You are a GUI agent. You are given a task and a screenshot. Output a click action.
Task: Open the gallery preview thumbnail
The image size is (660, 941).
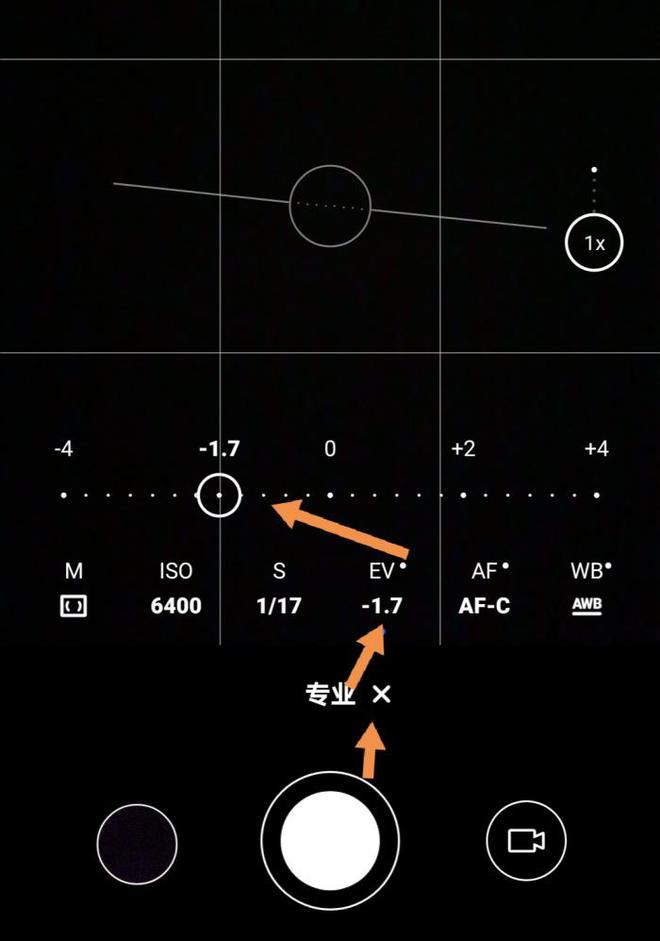(x=137, y=843)
